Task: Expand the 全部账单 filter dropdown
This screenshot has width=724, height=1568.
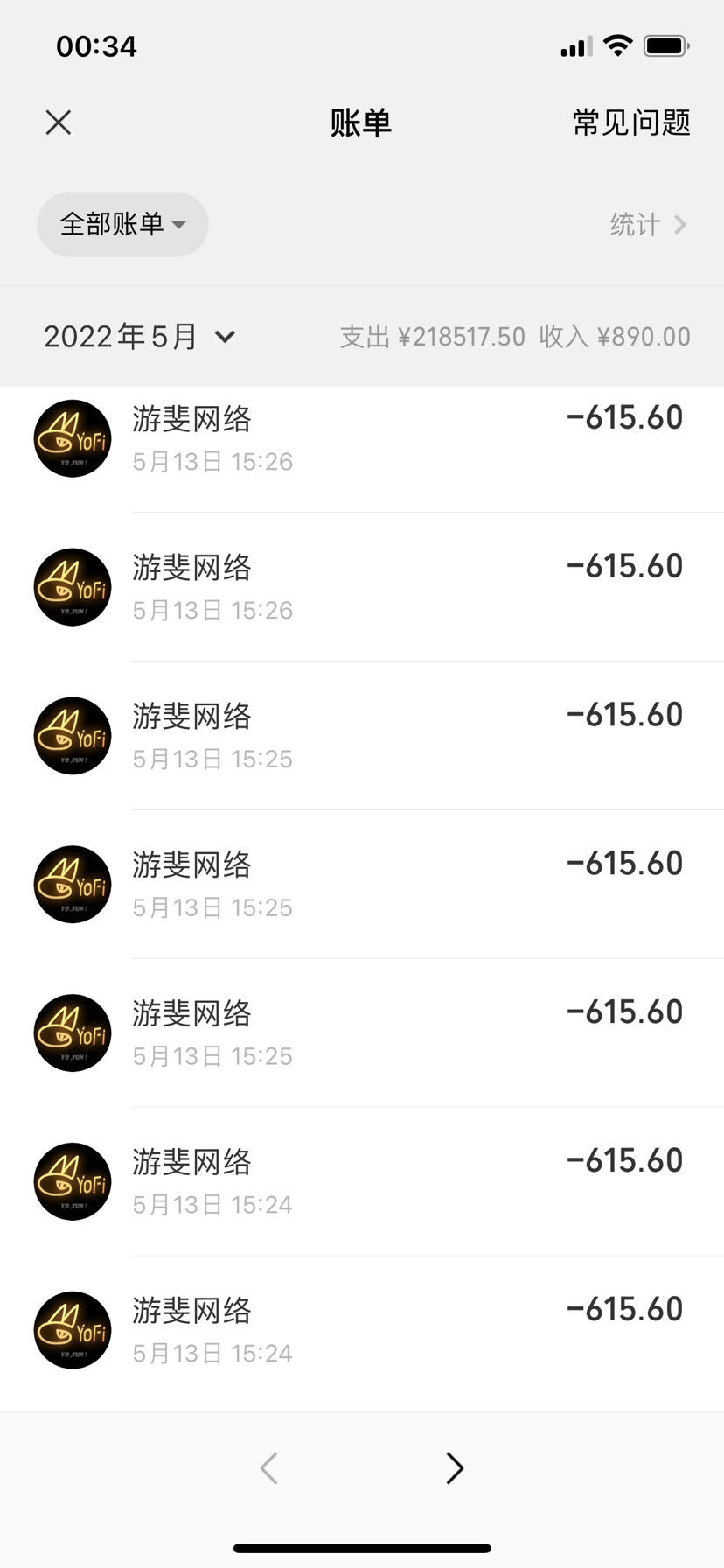Action: click(x=122, y=224)
